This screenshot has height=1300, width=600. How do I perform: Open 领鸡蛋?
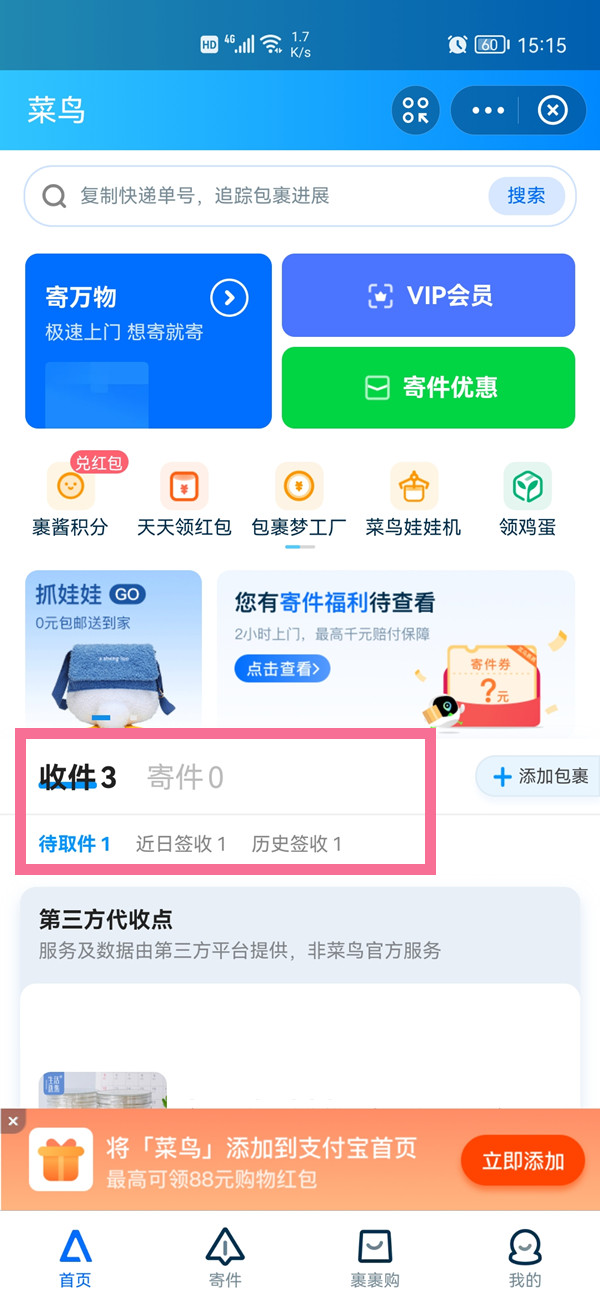[527, 500]
